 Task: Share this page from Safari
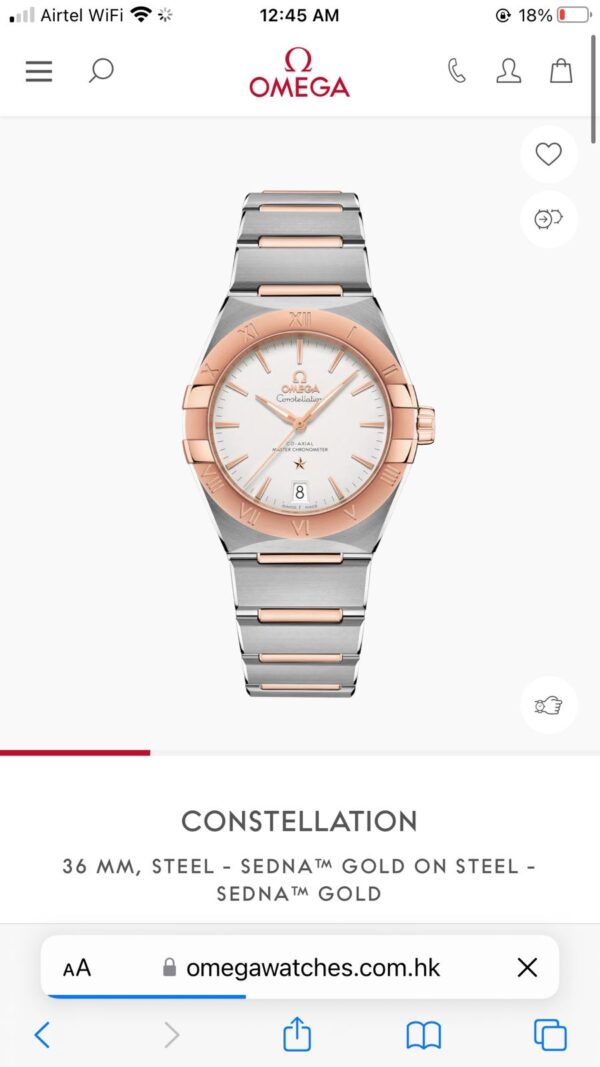click(297, 1034)
